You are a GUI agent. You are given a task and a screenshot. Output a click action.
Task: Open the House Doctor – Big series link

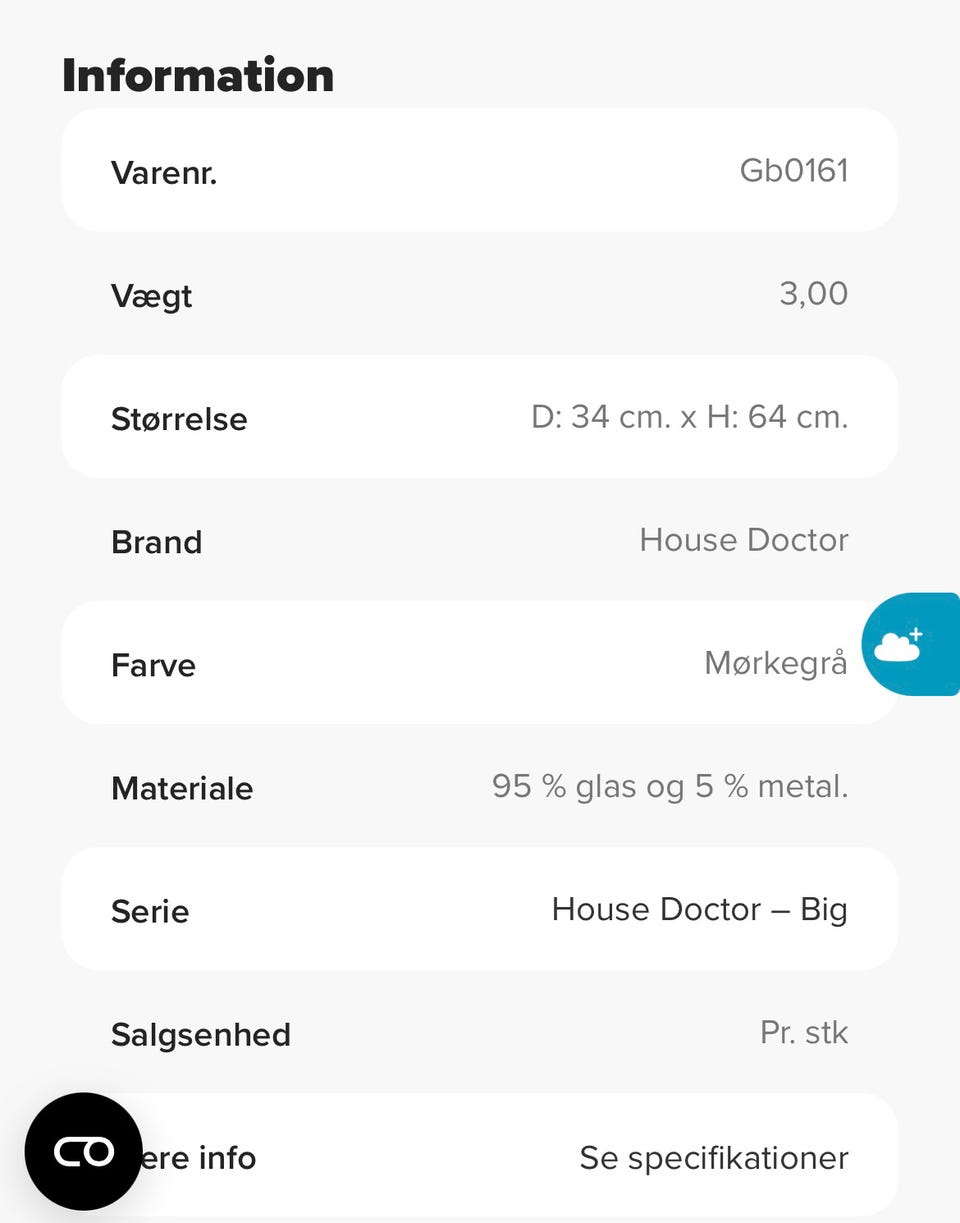699,909
